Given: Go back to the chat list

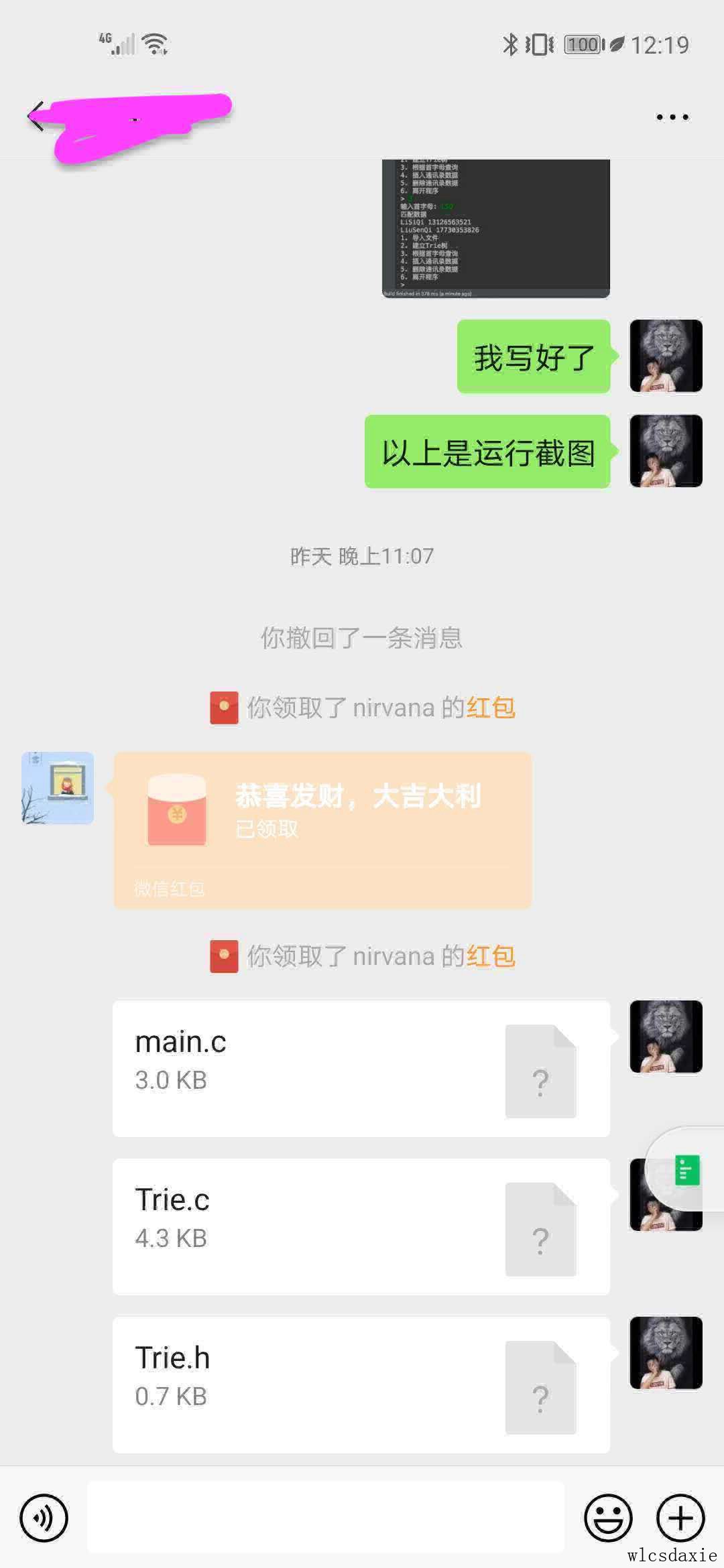Looking at the screenshot, I should pos(36,117).
